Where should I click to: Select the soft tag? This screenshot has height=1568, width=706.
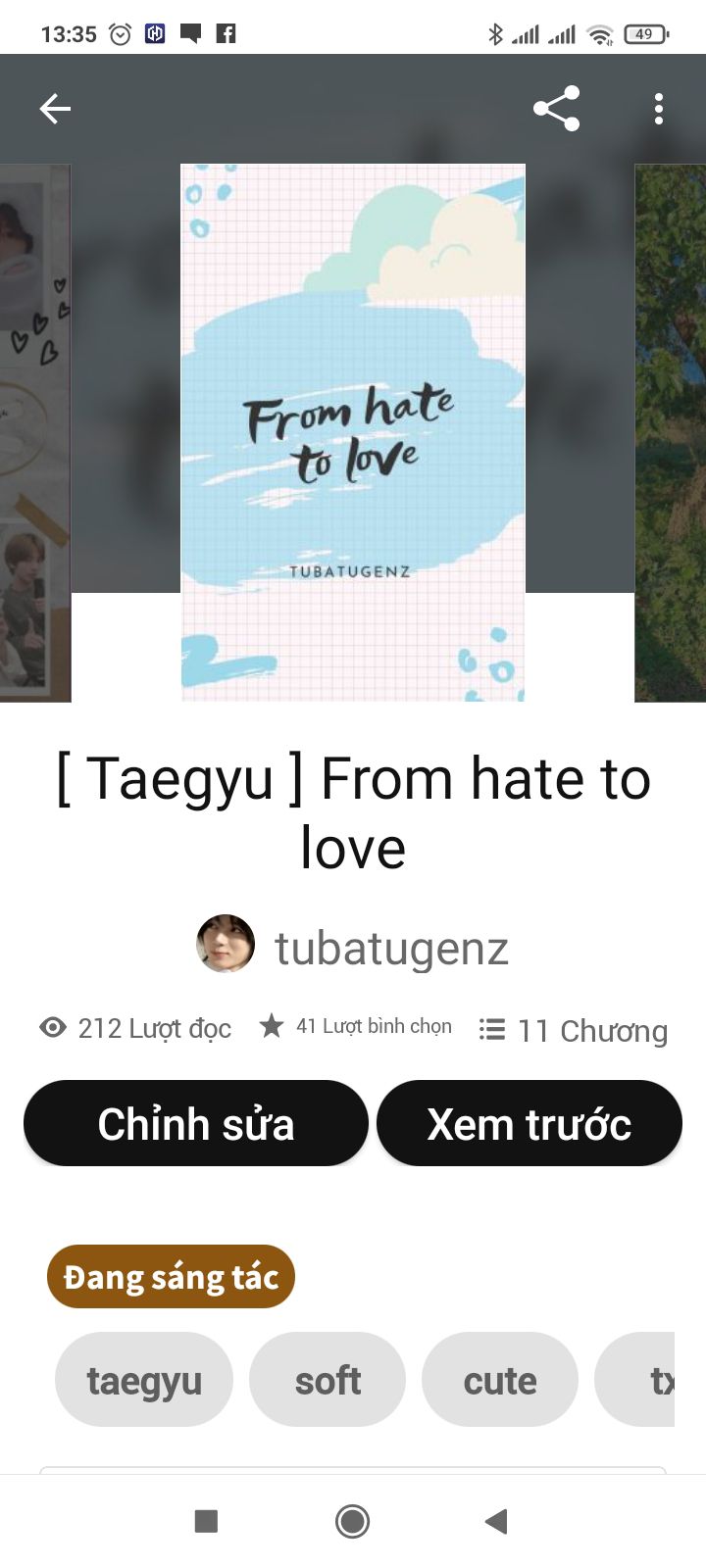pos(328,1380)
